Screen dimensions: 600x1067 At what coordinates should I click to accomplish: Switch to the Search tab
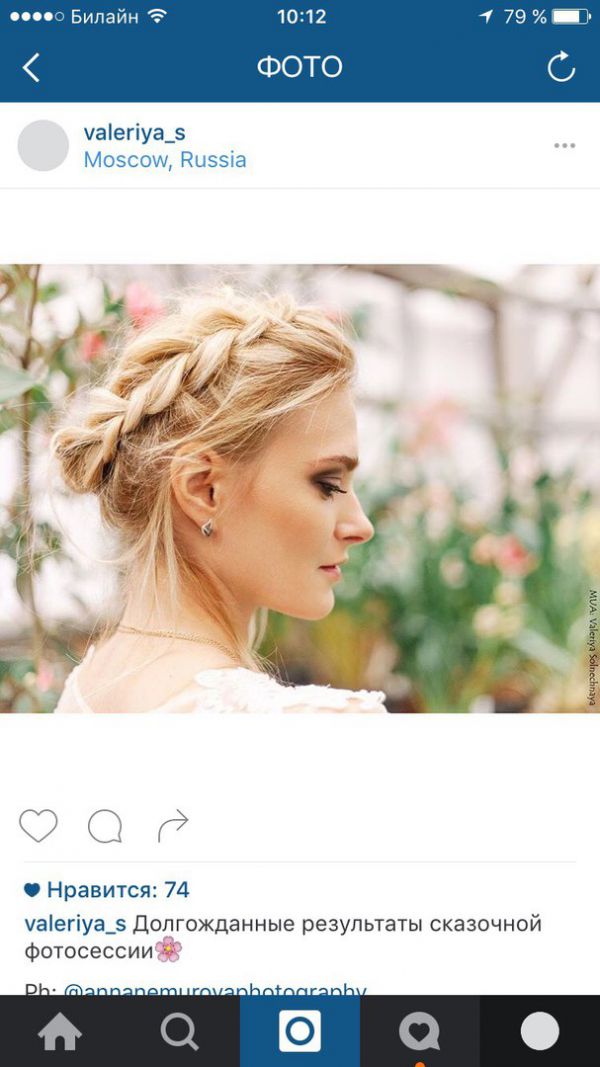(180, 1032)
